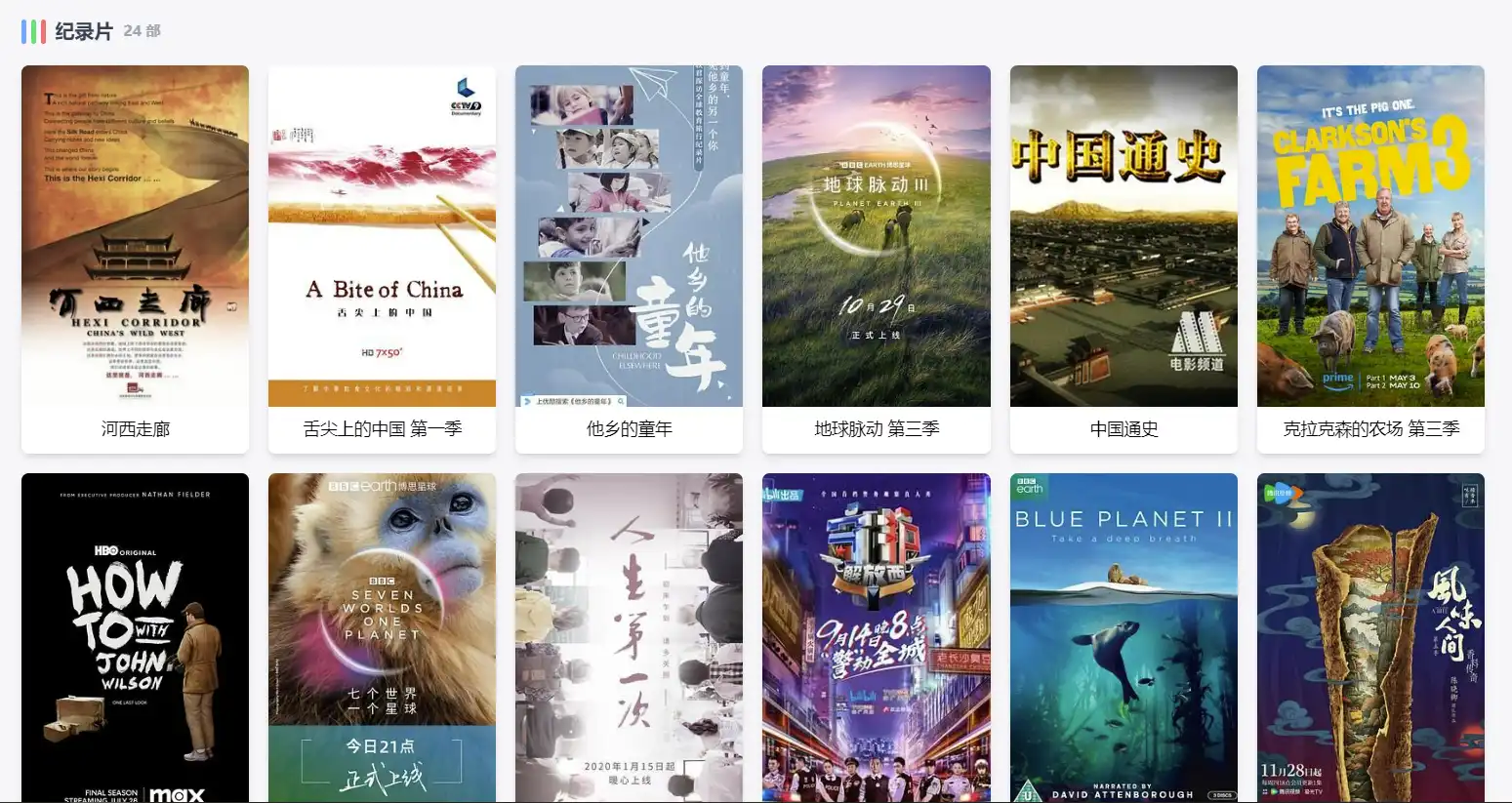The image size is (1512, 803).
Task: Open the How To with John Wilson poster
Action: (x=135, y=637)
